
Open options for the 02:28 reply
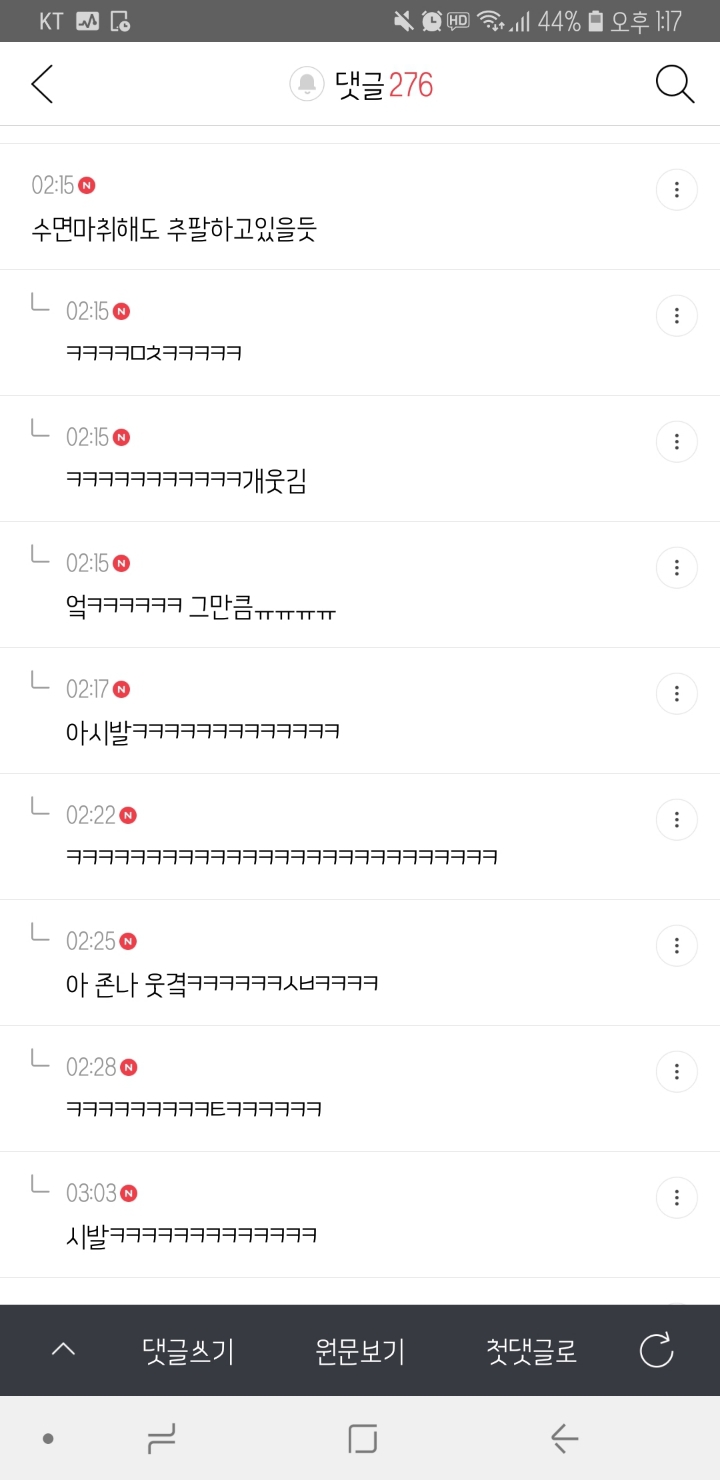[x=676, y=1071]
